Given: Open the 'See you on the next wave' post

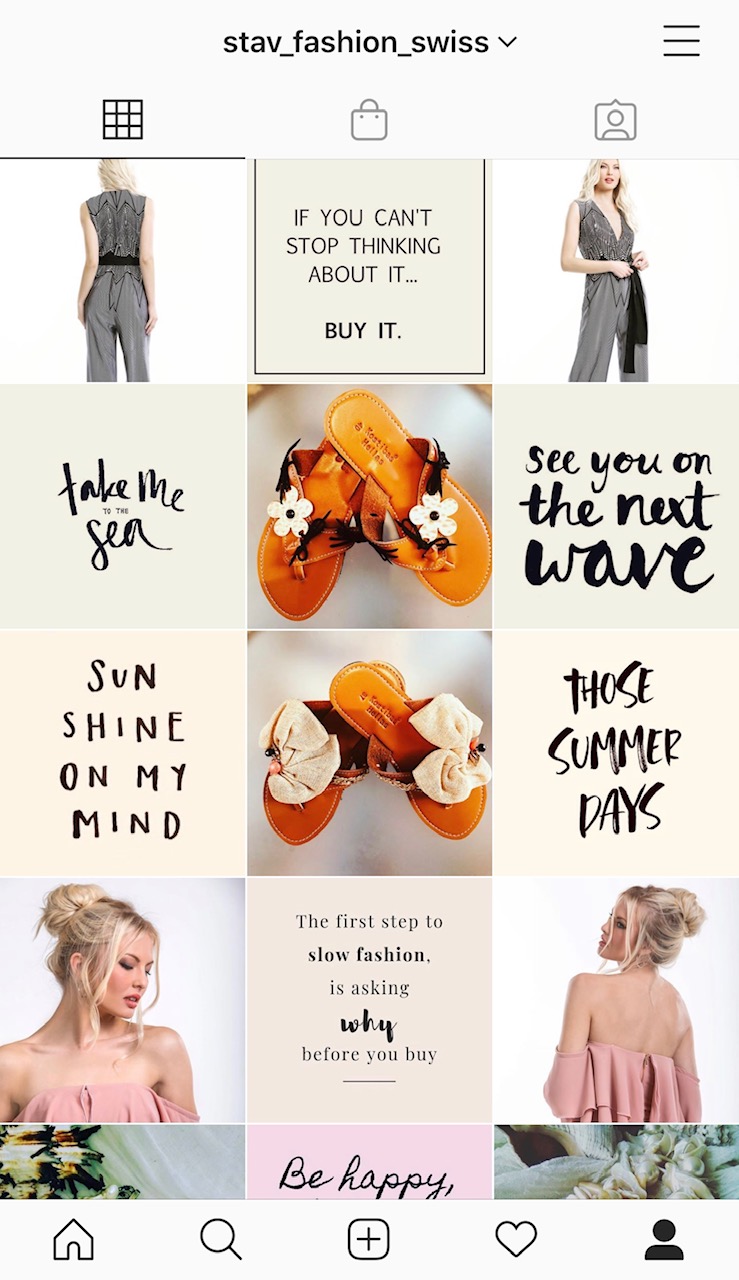Looking at the screenshot, I should (616, 507).
